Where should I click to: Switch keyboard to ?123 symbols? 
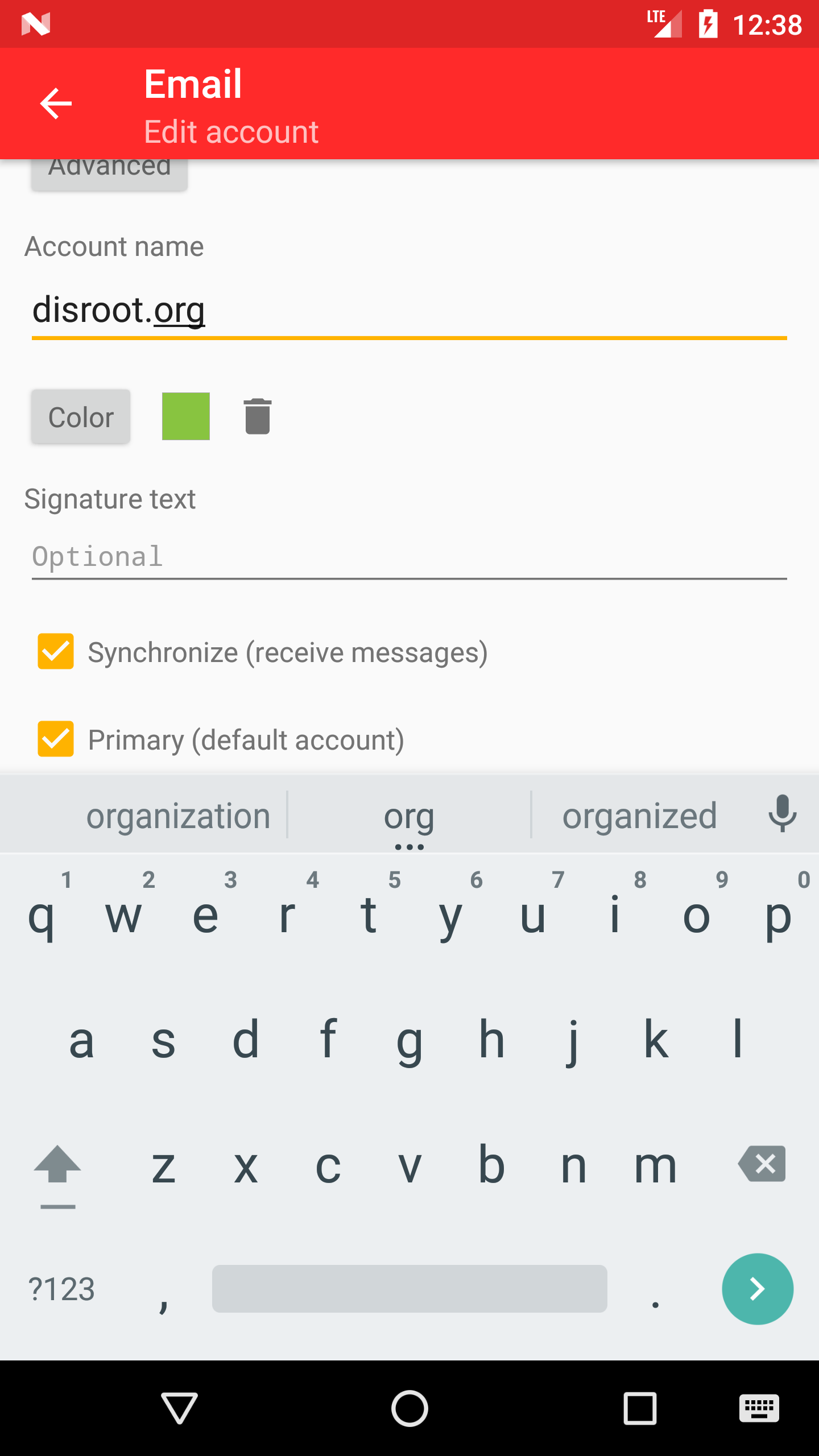(61, 1289)
